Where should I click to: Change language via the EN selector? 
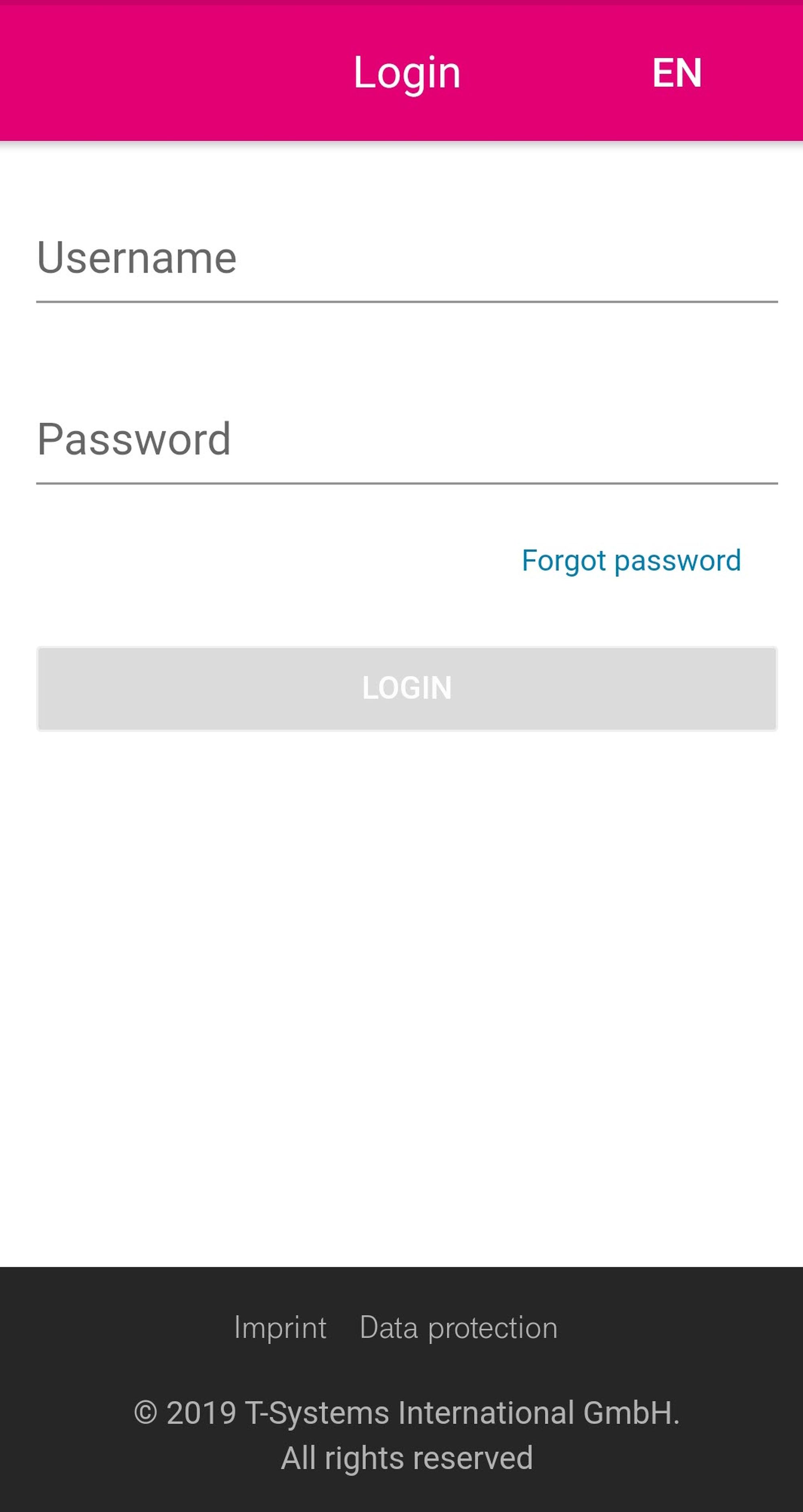click(x=676, y=73)
